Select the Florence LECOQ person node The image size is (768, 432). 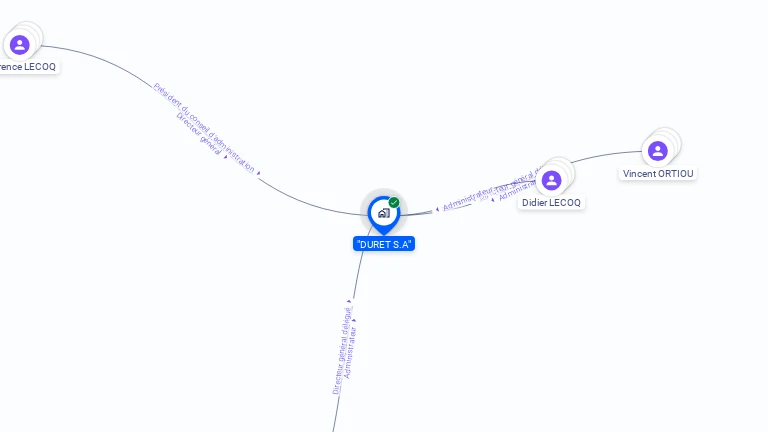(19, 45)
